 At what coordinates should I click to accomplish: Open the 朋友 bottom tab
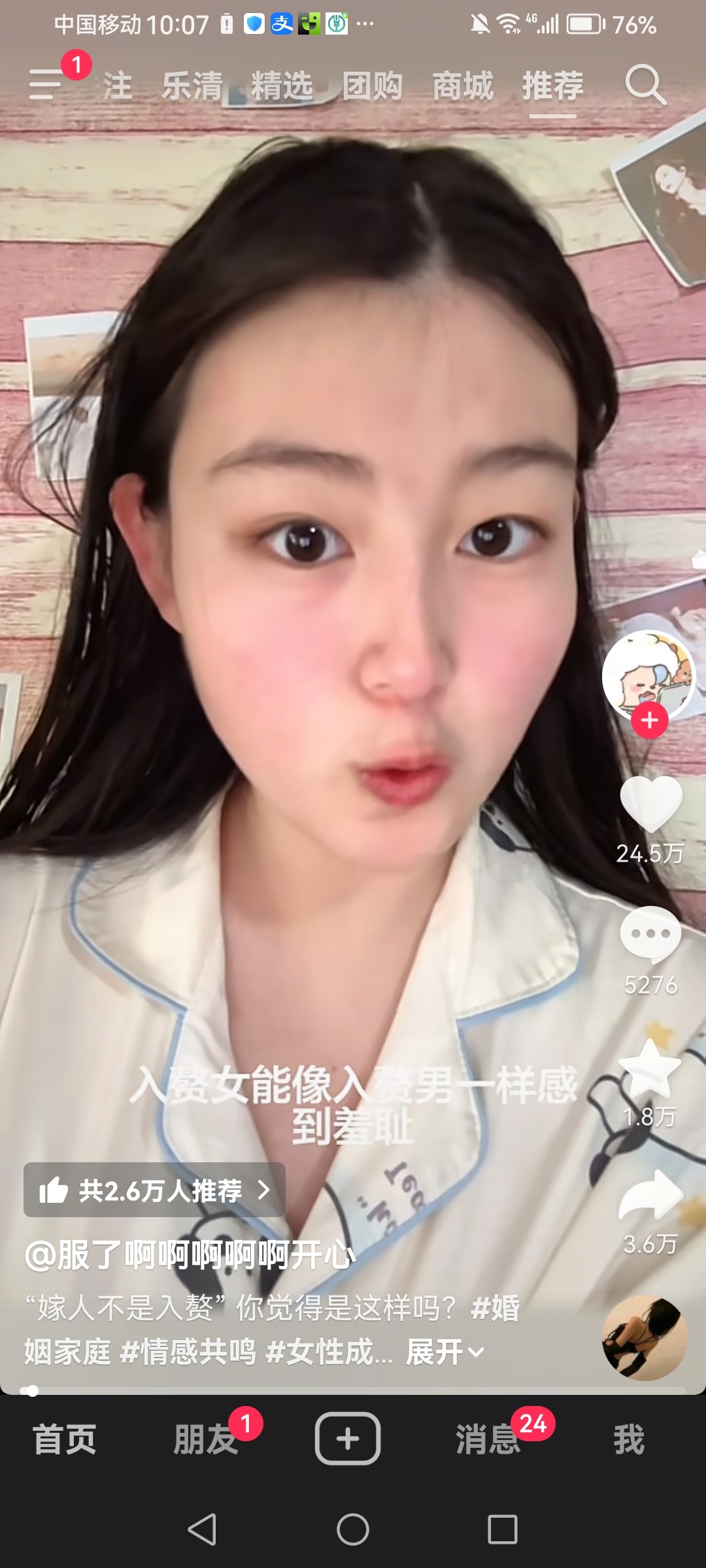(x=205, y=1440)
